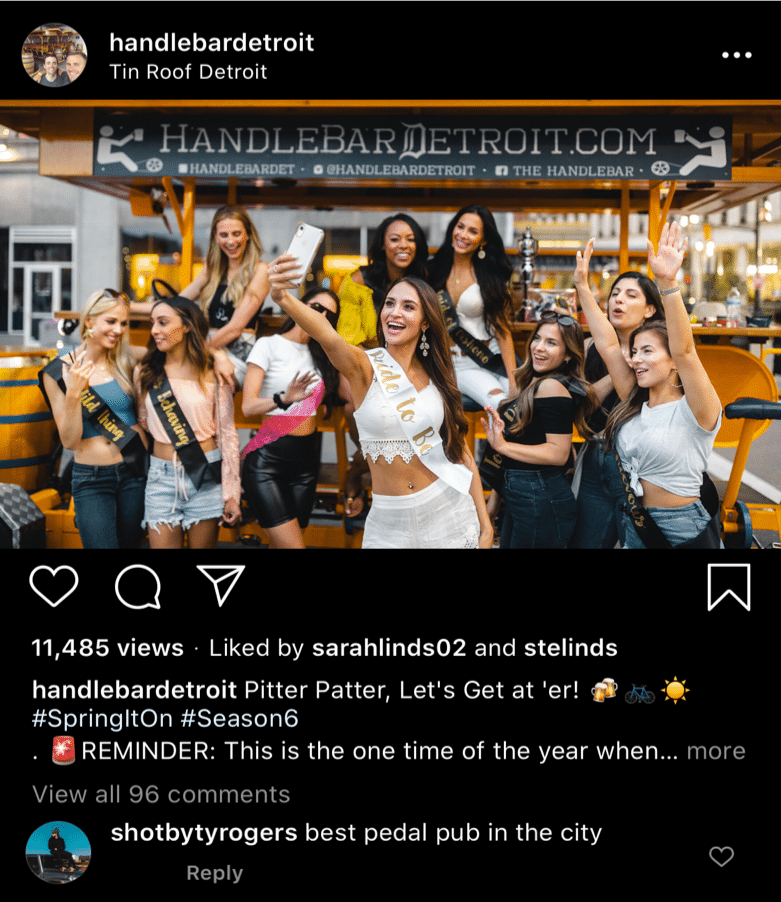
Task: Open handlebardetroit username in the post header
Action: tap(211, 42)
